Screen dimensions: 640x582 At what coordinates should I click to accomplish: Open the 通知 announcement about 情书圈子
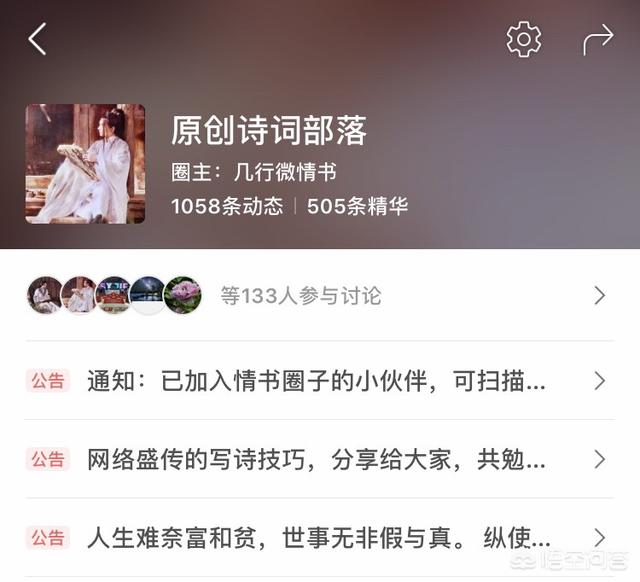point(316,381)
